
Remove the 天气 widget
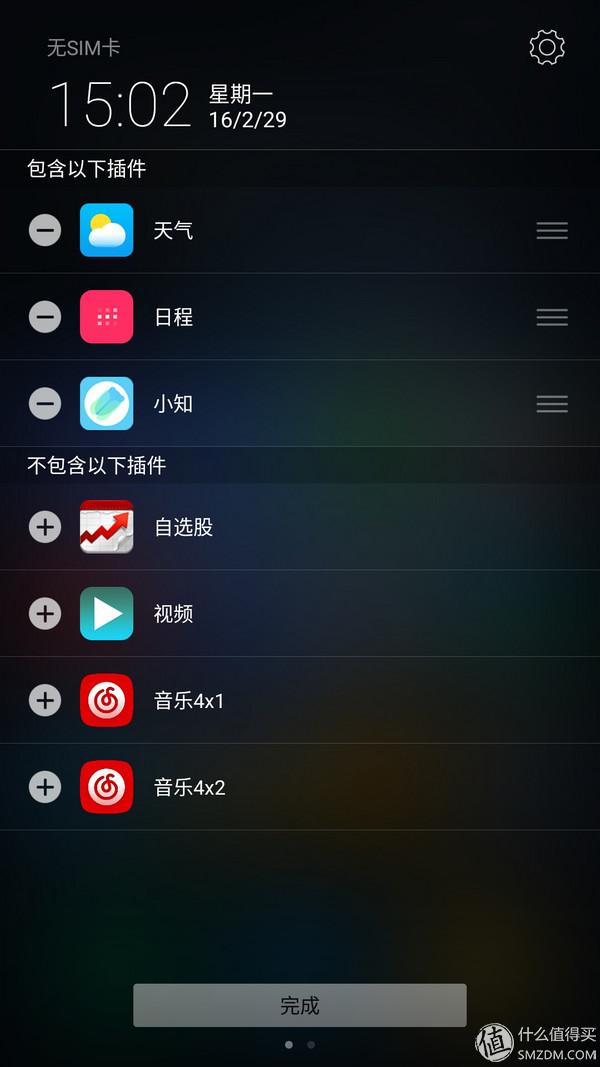coord(45,231)
